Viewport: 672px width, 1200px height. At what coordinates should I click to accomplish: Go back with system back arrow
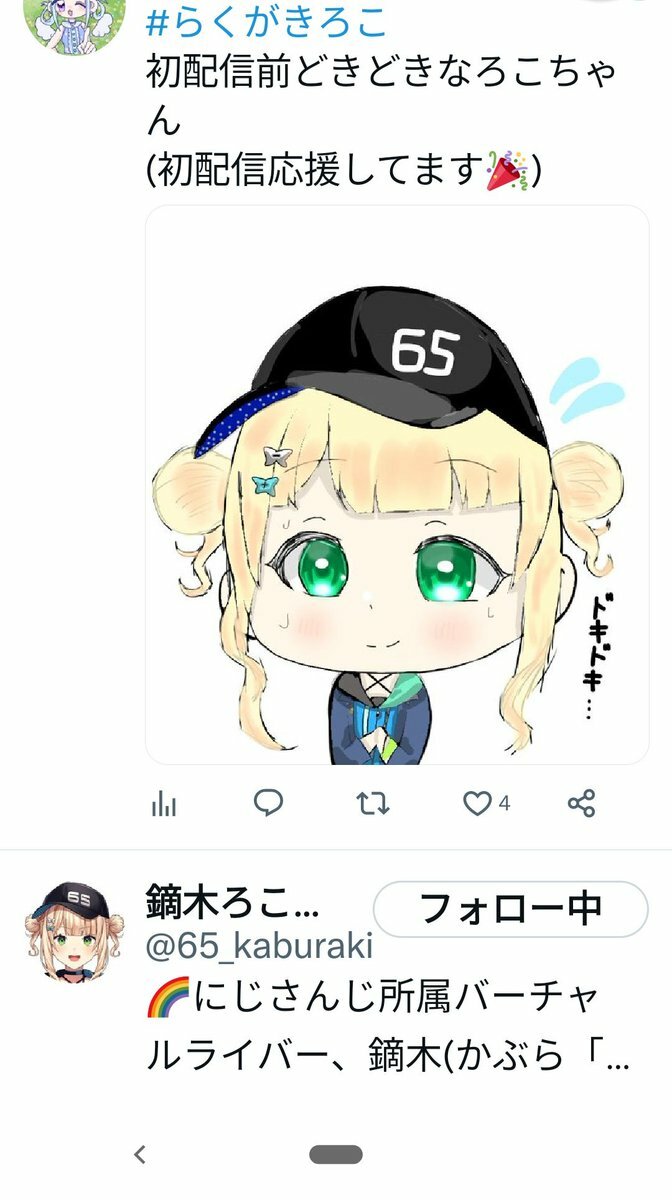point(140,1155)
